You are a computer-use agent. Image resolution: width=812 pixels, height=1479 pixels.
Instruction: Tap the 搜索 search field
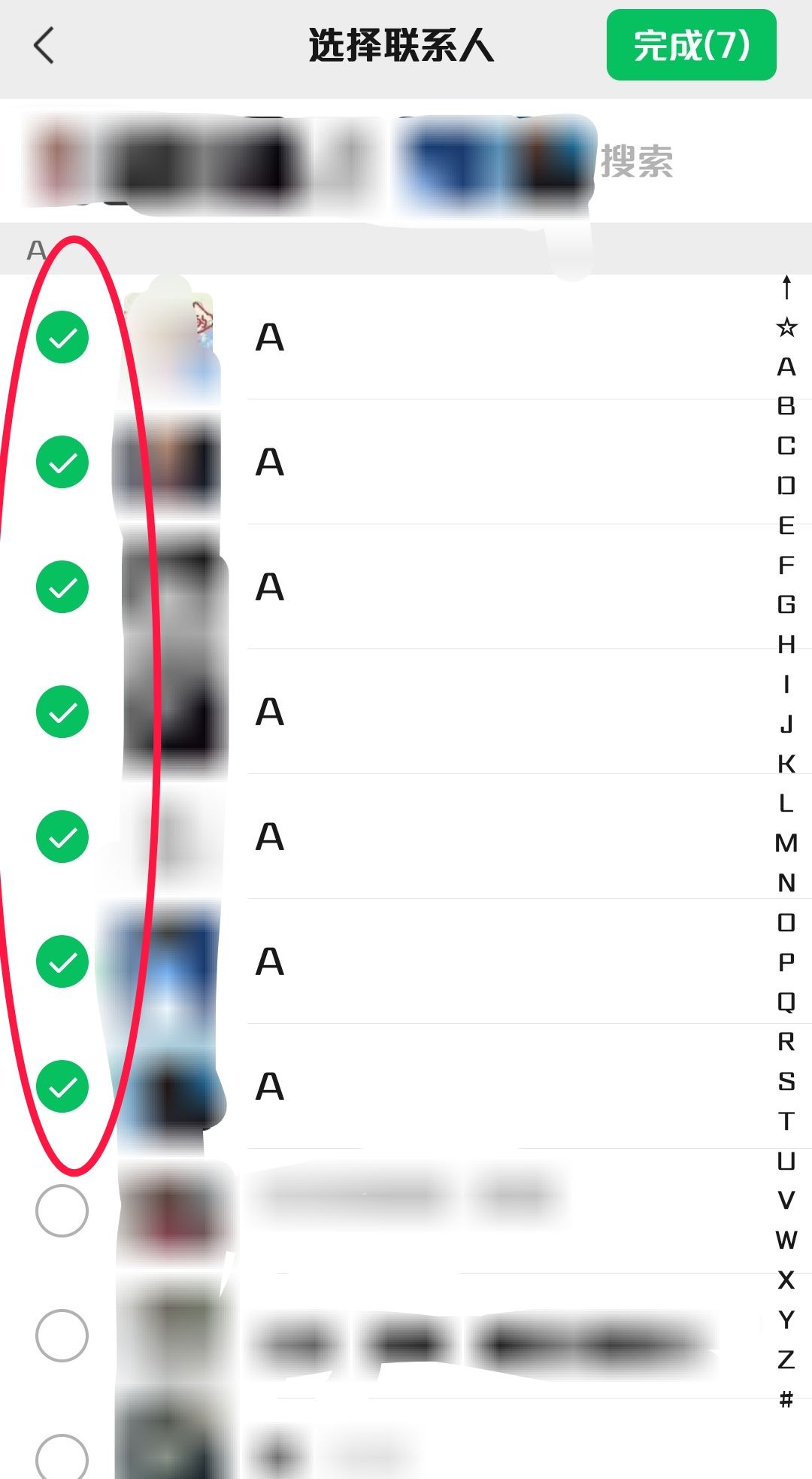tap(636, 161)
